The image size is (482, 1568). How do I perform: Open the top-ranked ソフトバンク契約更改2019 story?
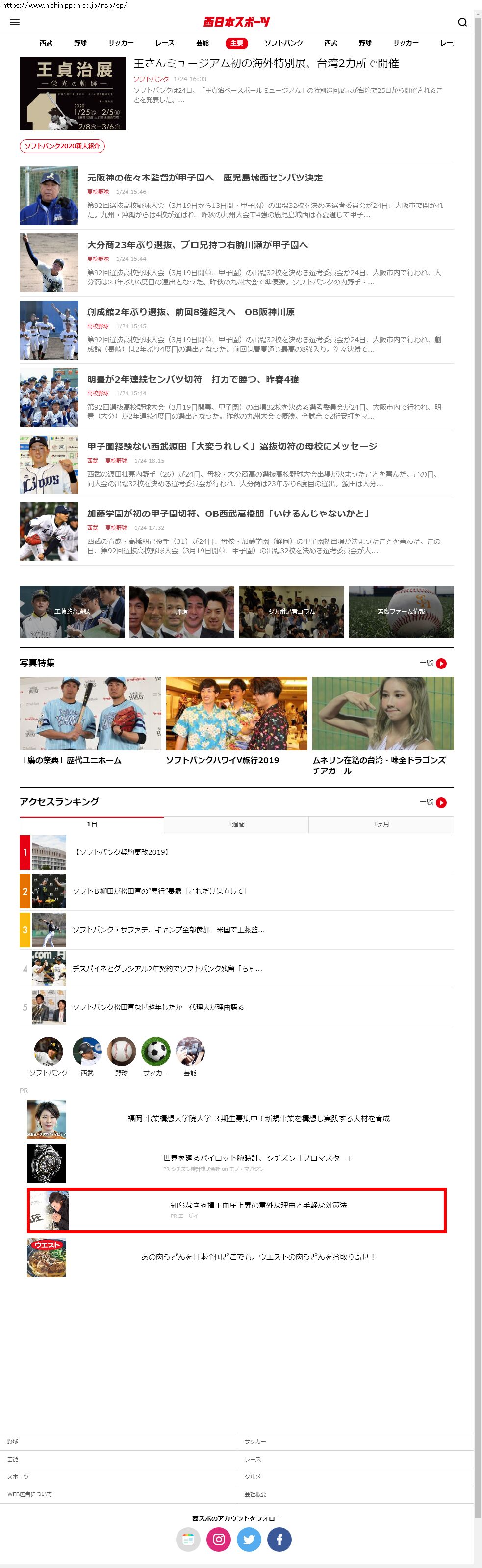tap(122, 852)
